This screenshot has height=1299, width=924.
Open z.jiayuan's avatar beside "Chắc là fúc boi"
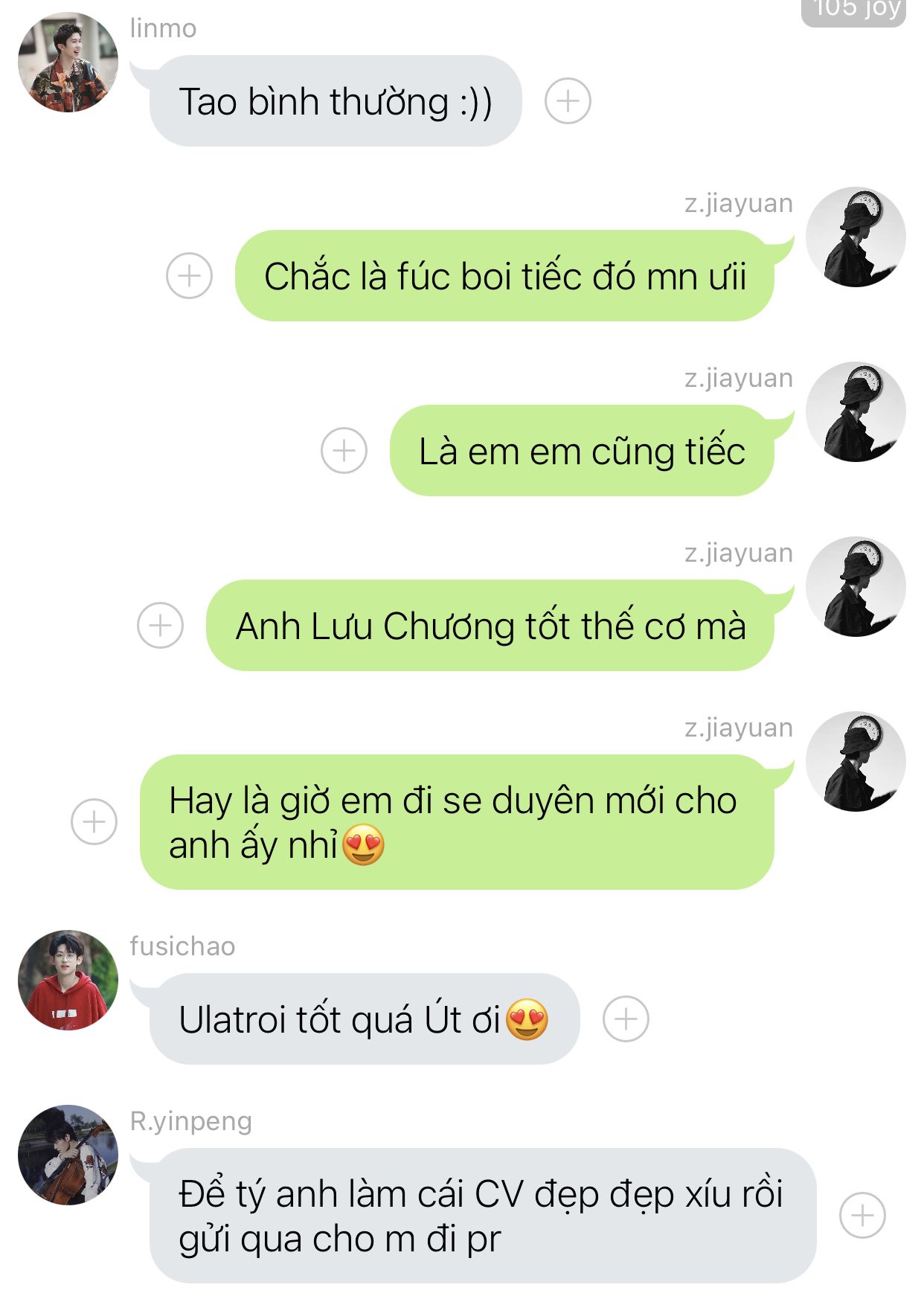pyautogui.click(x=856, y=237)
